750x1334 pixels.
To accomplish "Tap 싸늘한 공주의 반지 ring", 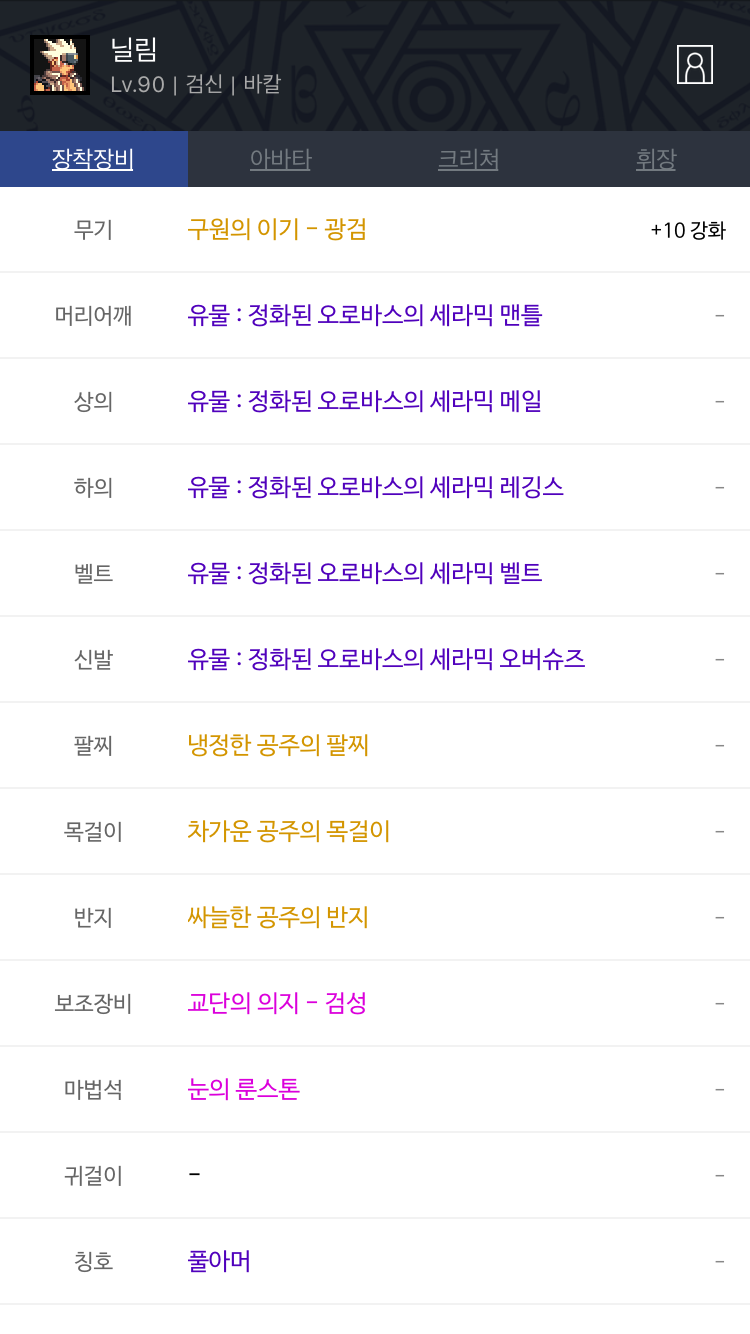I will coord(278,917).
